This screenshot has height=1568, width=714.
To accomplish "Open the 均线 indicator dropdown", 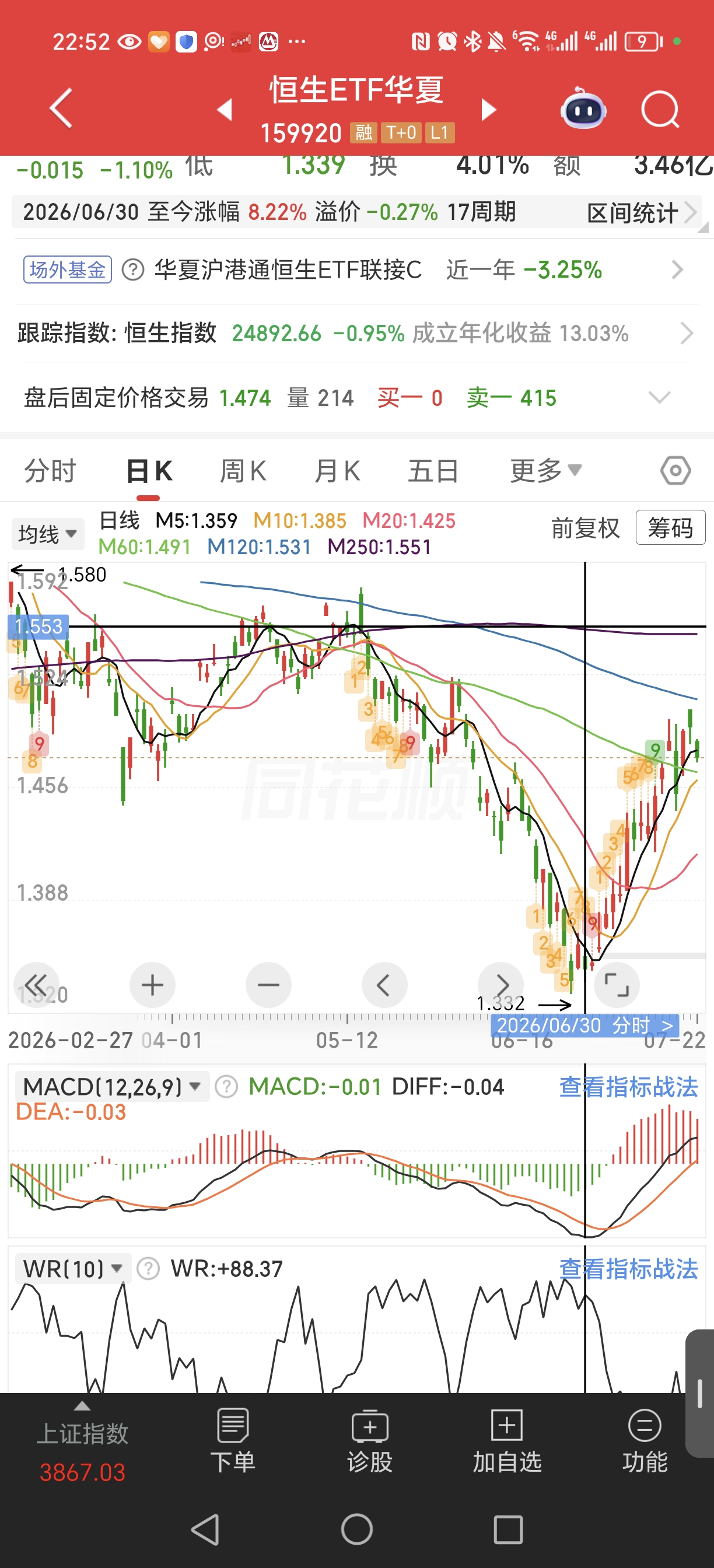I will click(47, 534).
